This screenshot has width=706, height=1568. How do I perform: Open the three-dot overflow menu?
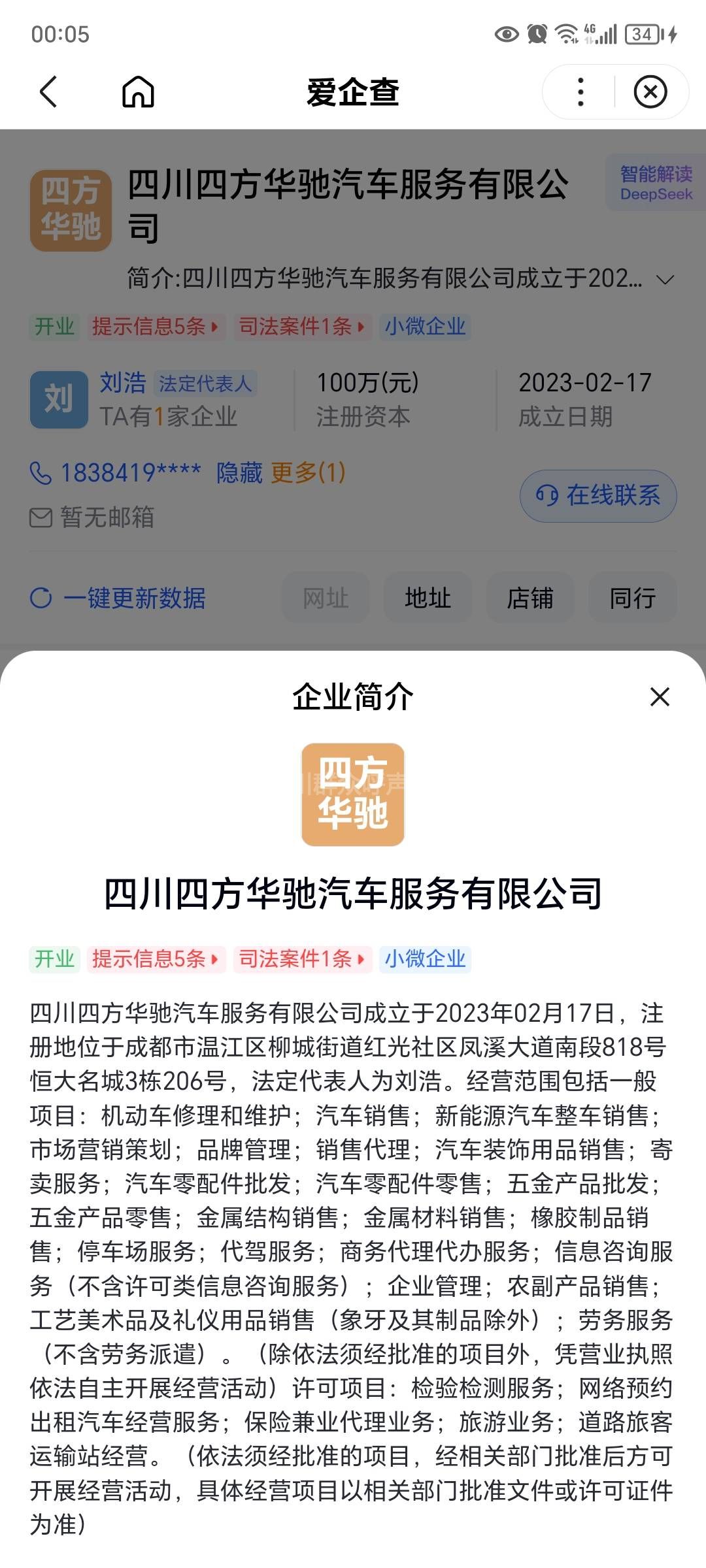580,92
